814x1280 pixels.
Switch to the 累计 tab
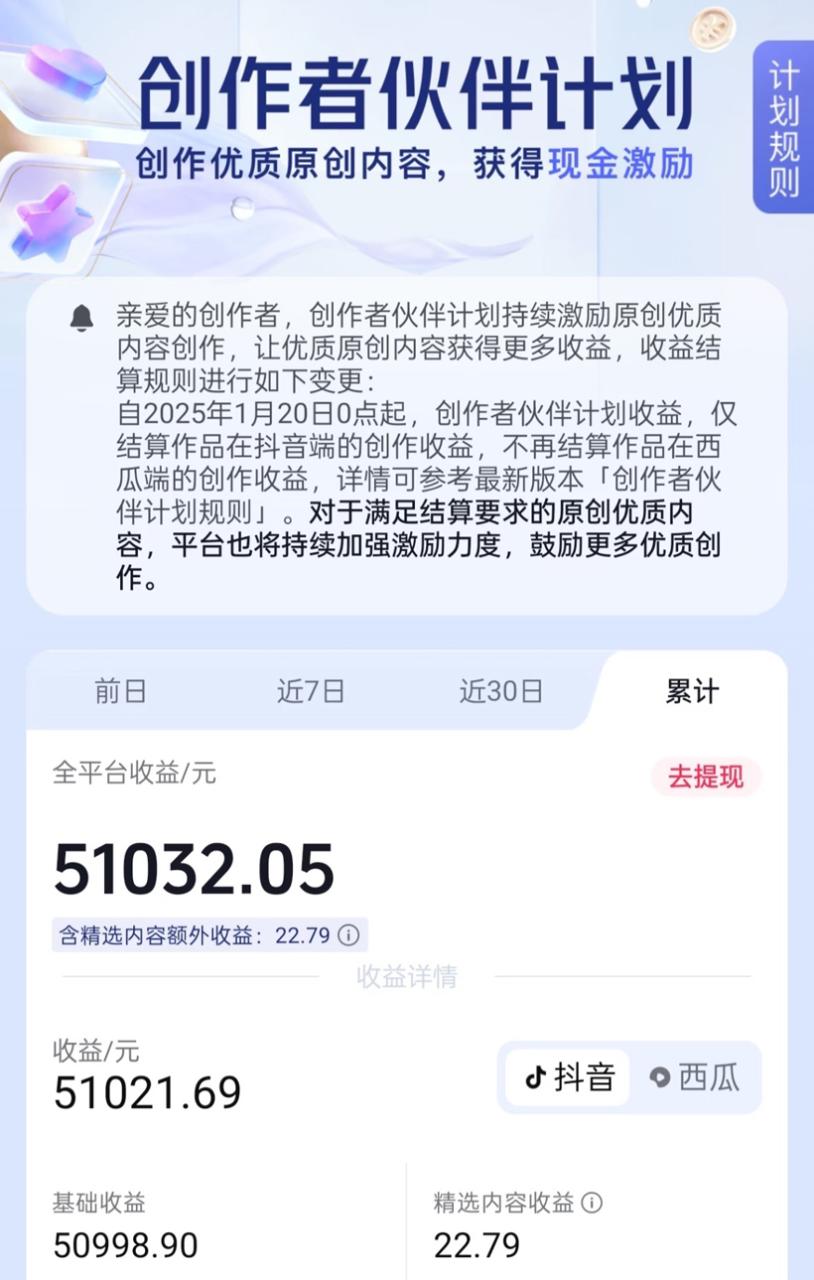[692, 691]
